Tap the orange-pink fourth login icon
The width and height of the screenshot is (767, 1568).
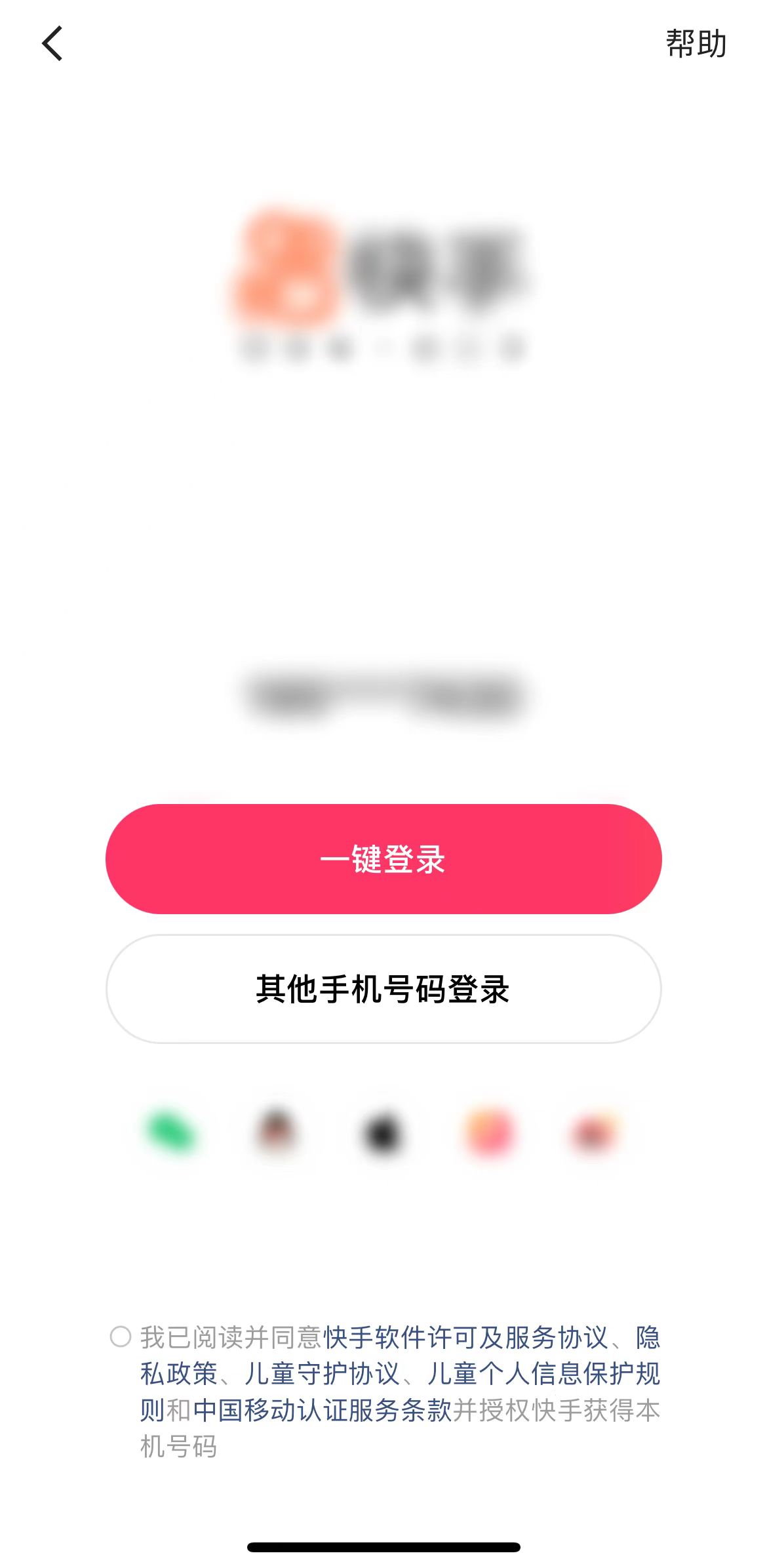point(488,1134)
